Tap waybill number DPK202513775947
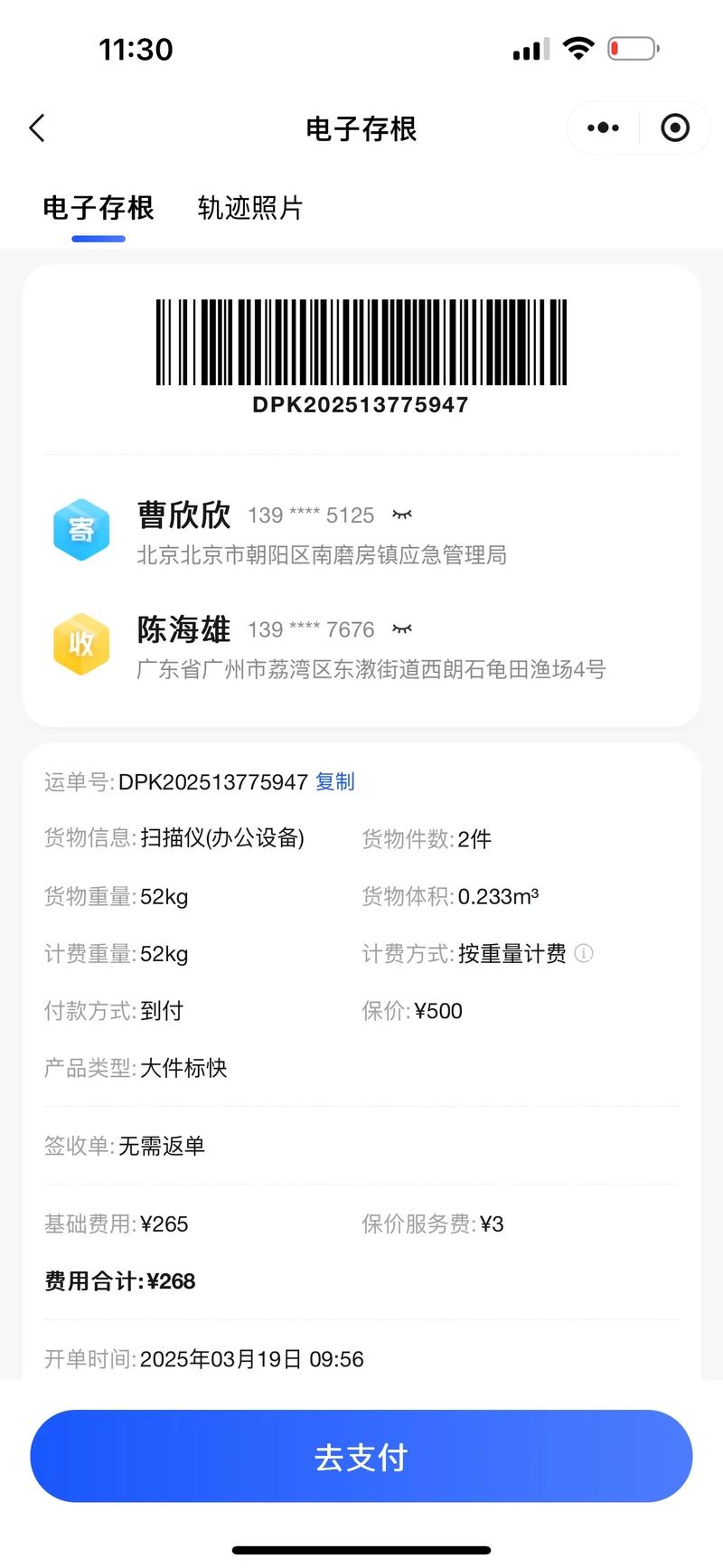This screenshot has height=1568, width=723. click(212, 782)
